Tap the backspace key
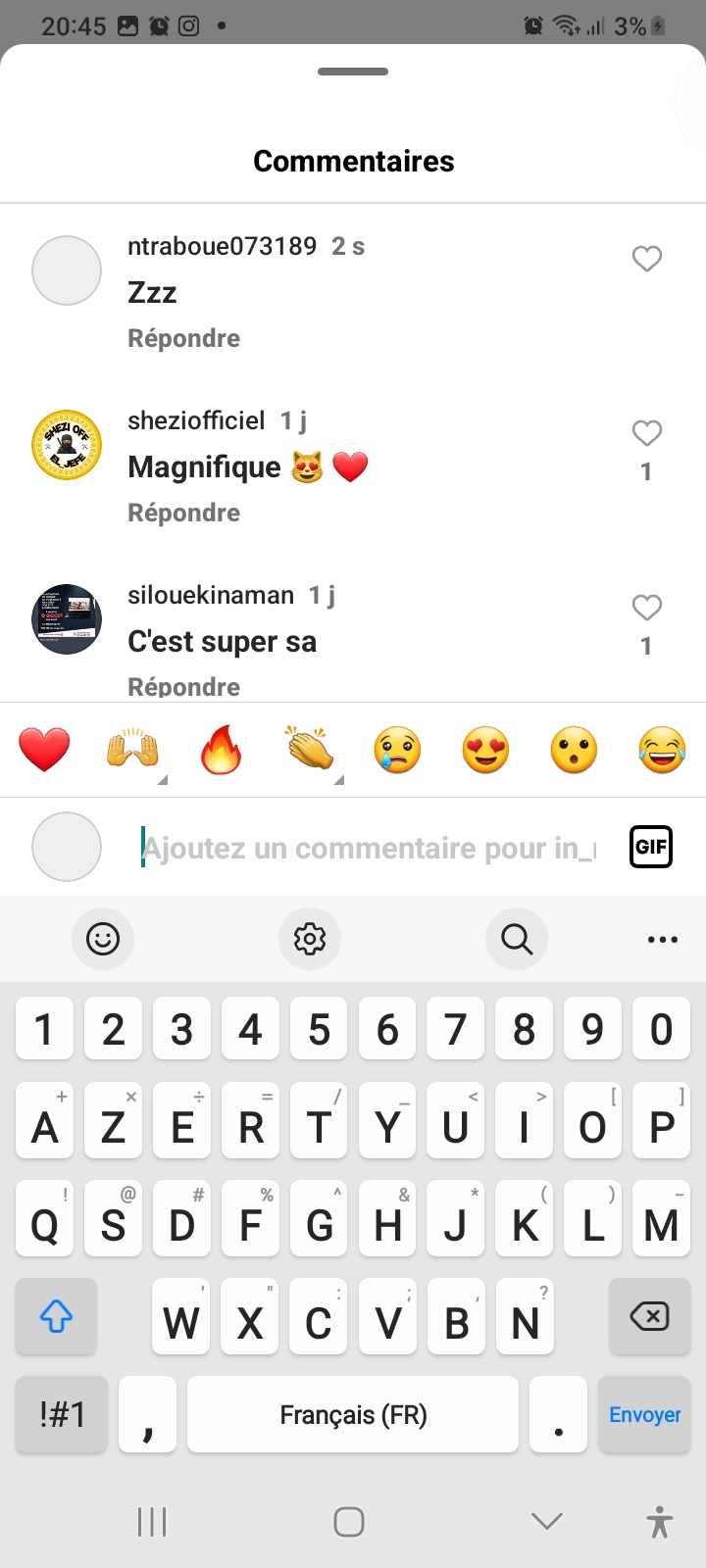 click(649, 1316)
